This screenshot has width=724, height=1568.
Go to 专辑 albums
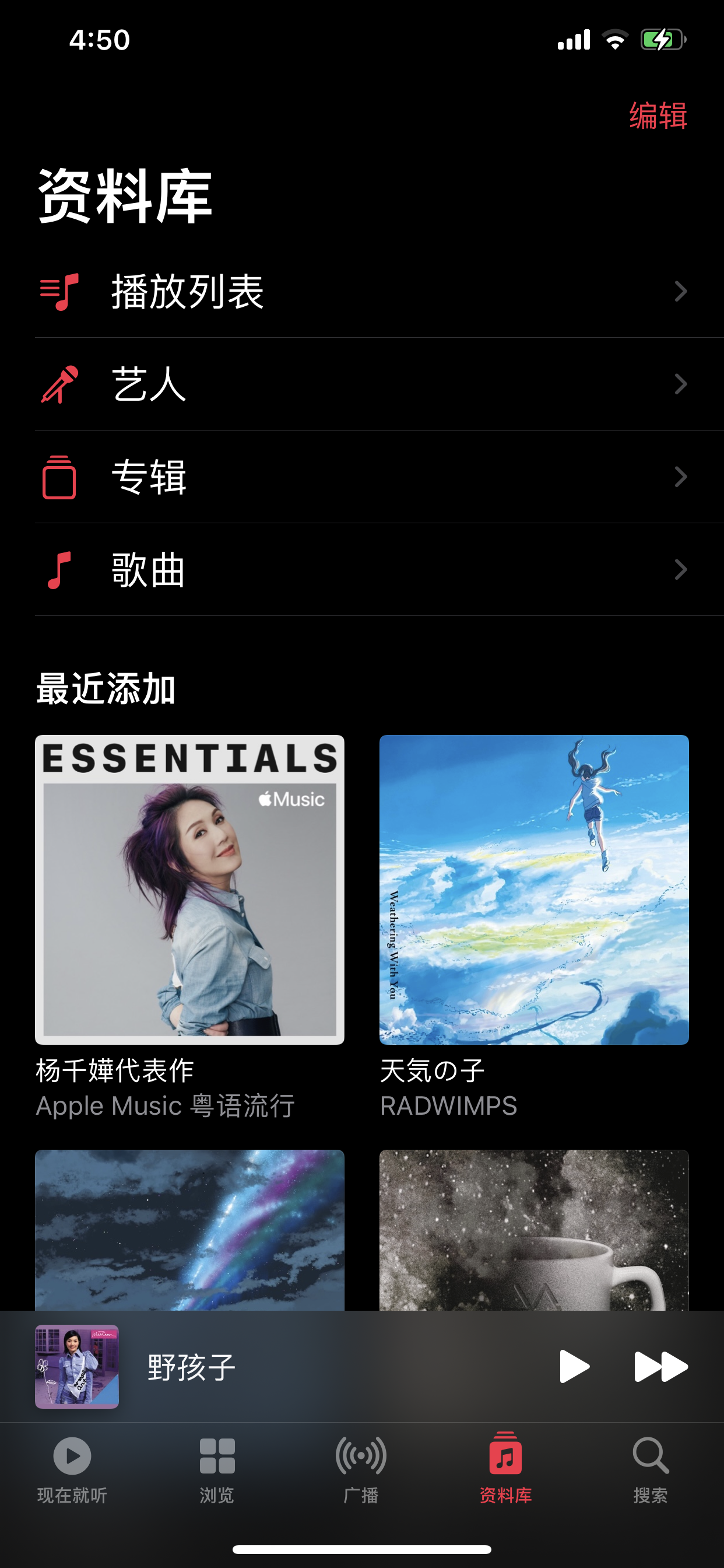click(x=361, y=477)
